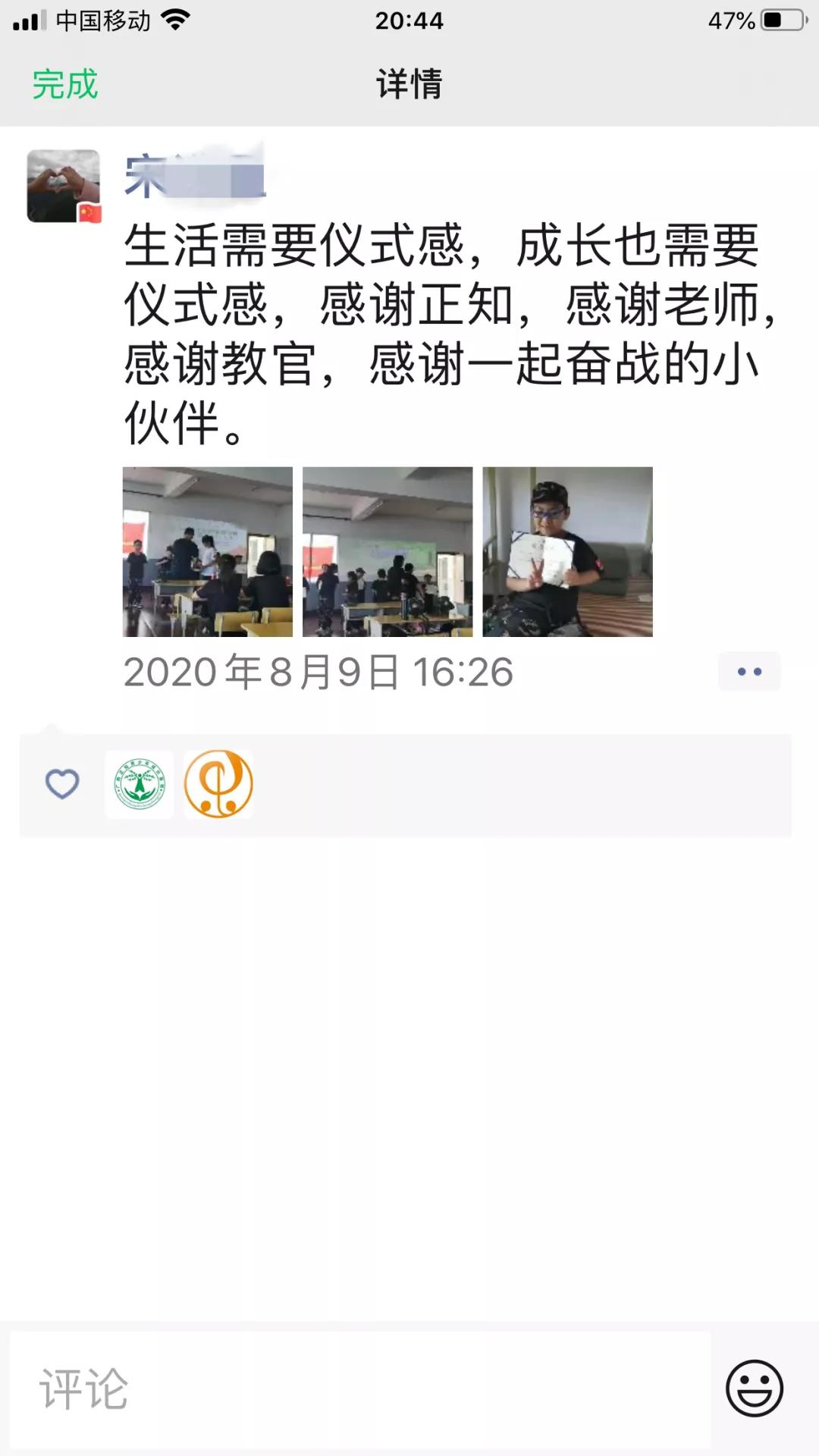
Task: View the second classroom photo
Action: (388, 551)
